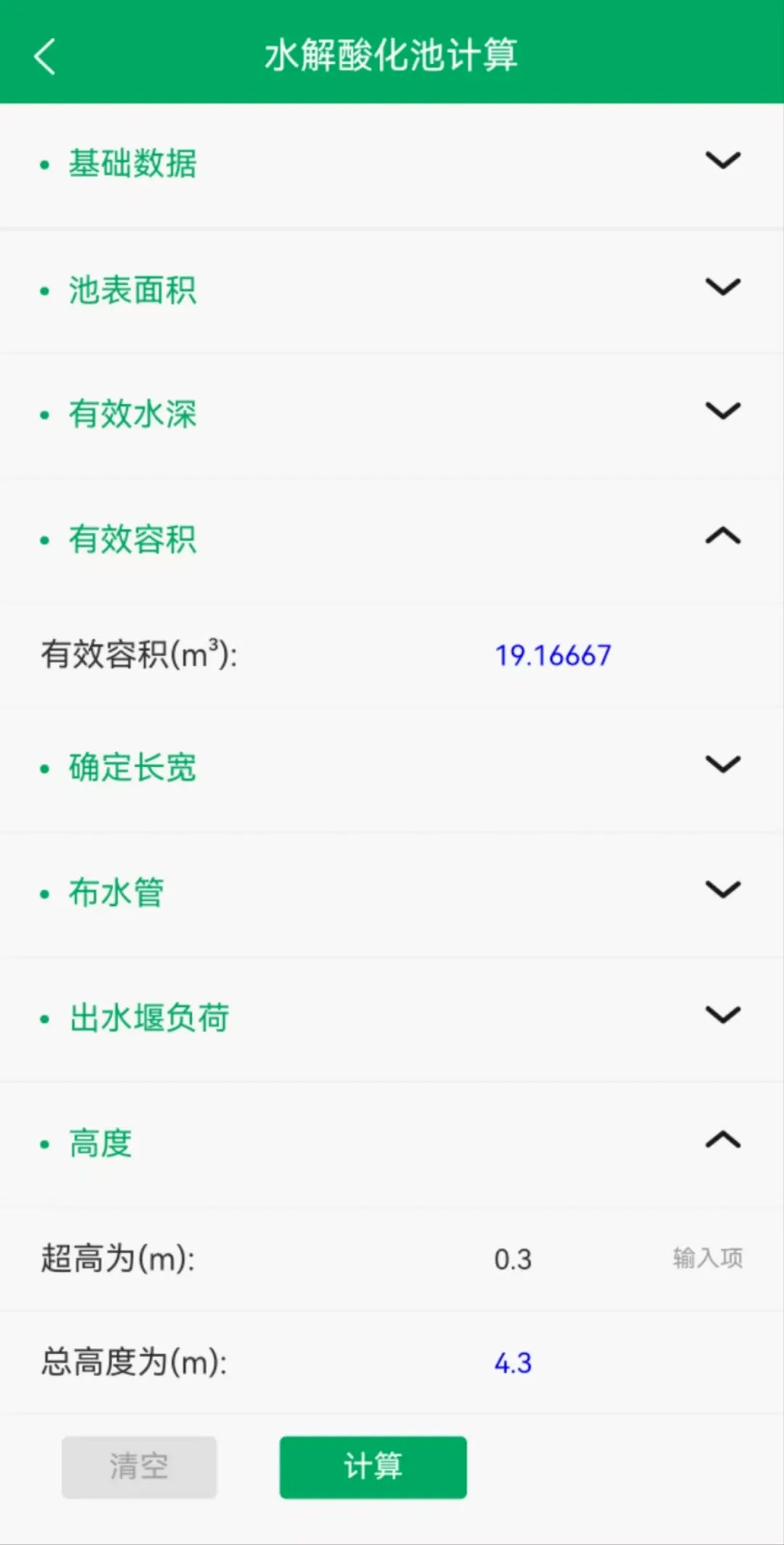The image size is (784, 1545).
Task: Tap the 计算 button
Action: (x=372, y=1467)
